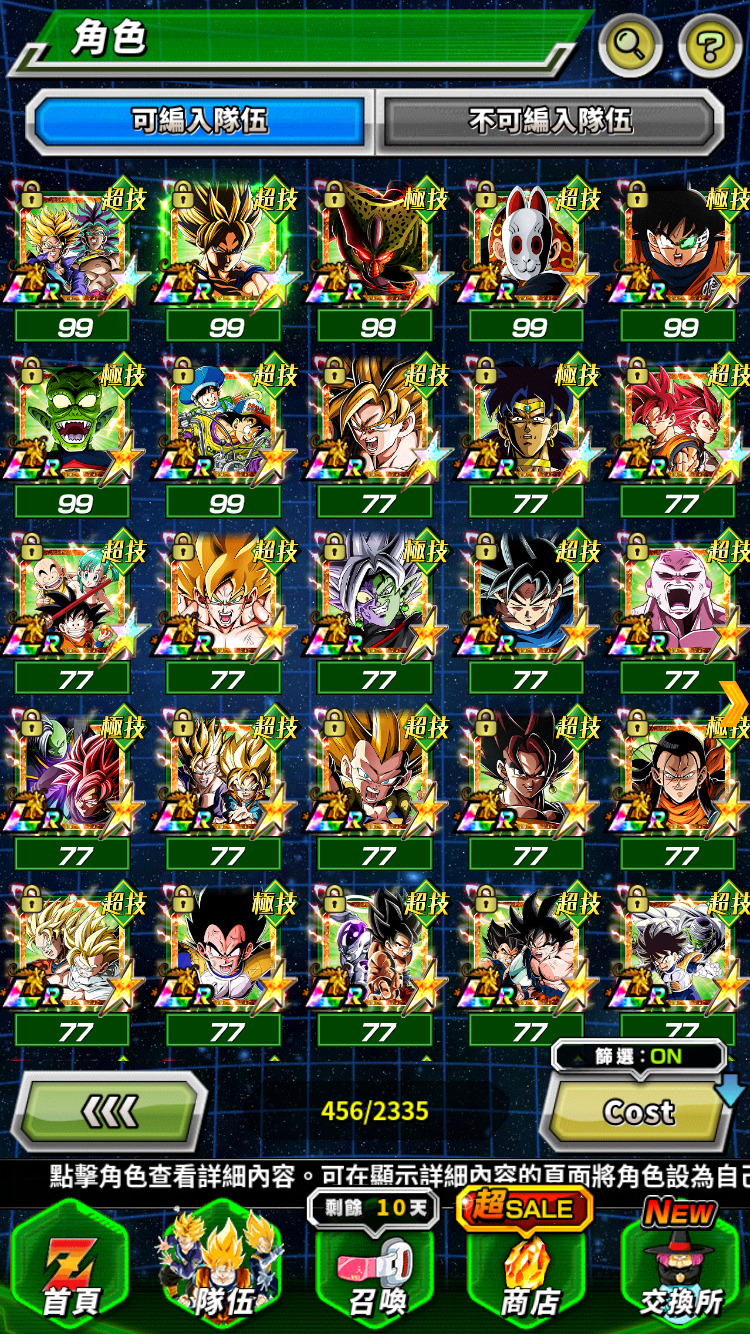Go to next page with orange chevron

point(733,703)
